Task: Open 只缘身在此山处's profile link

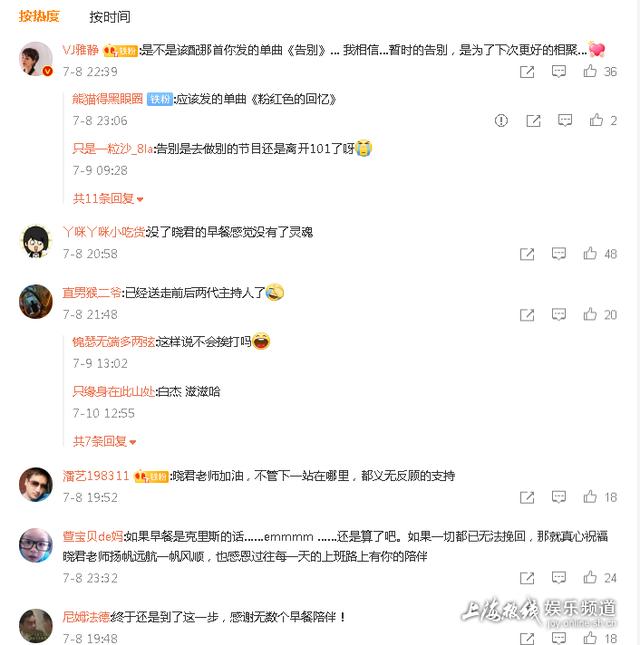Action: pyautogui.click(x=113, y=391)
